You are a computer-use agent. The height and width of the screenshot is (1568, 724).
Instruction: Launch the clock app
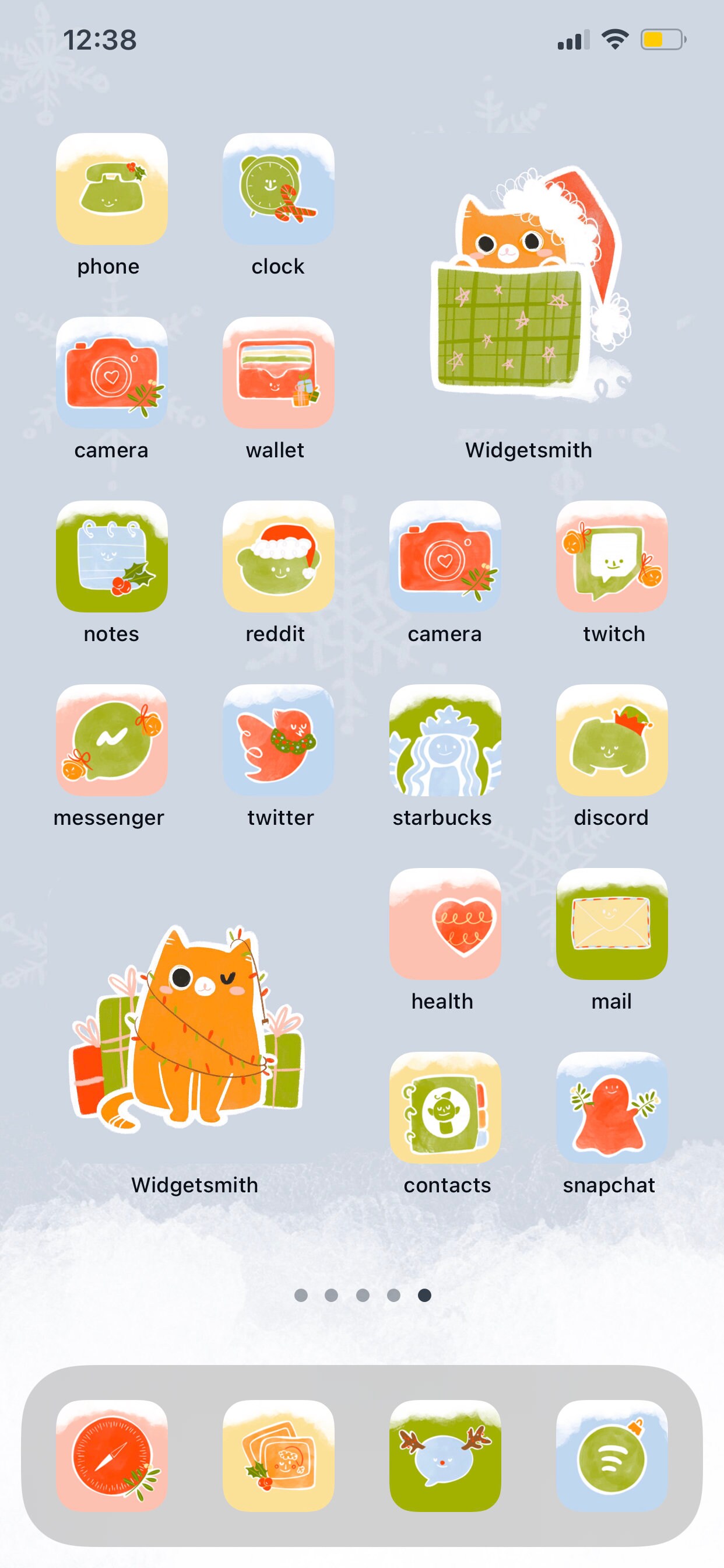278,190
